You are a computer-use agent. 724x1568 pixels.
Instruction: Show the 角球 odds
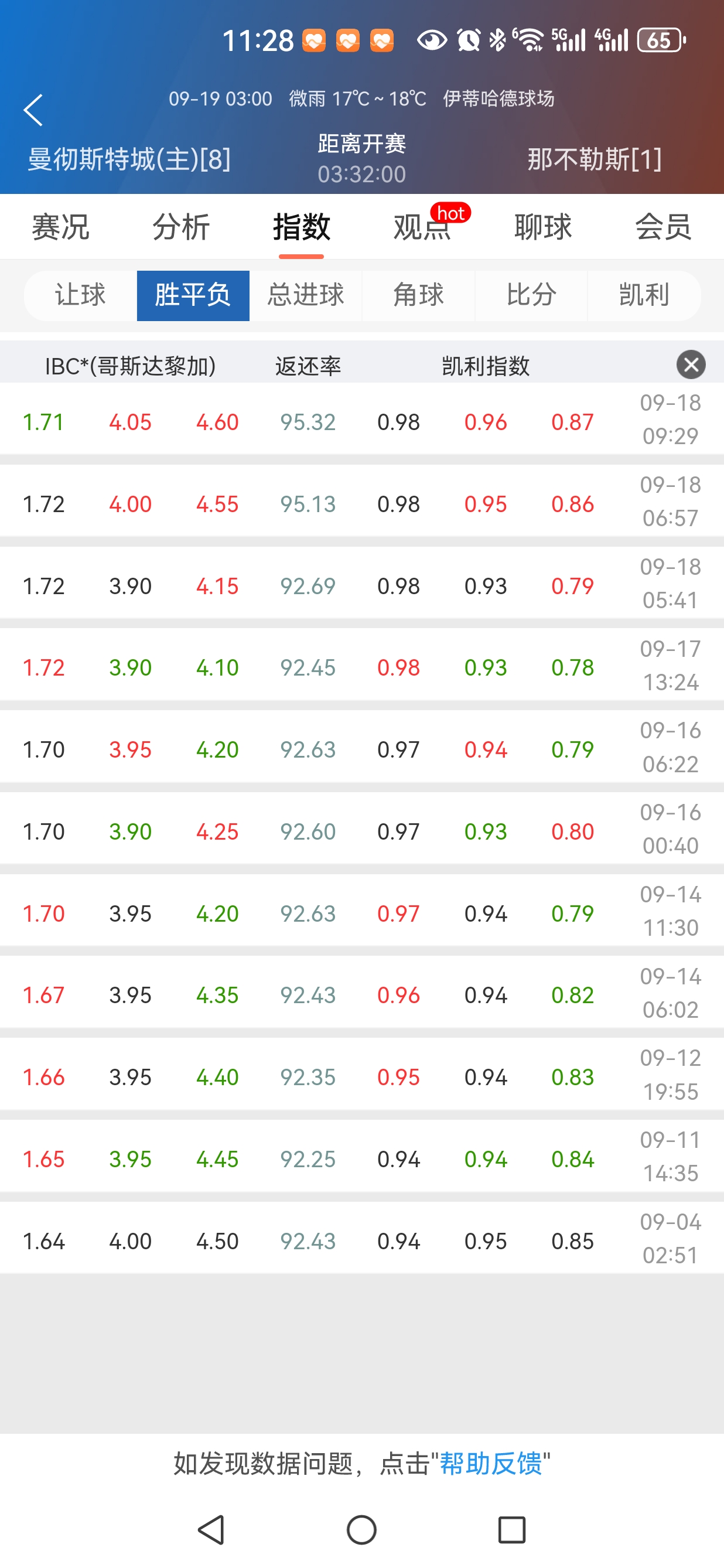419,295
